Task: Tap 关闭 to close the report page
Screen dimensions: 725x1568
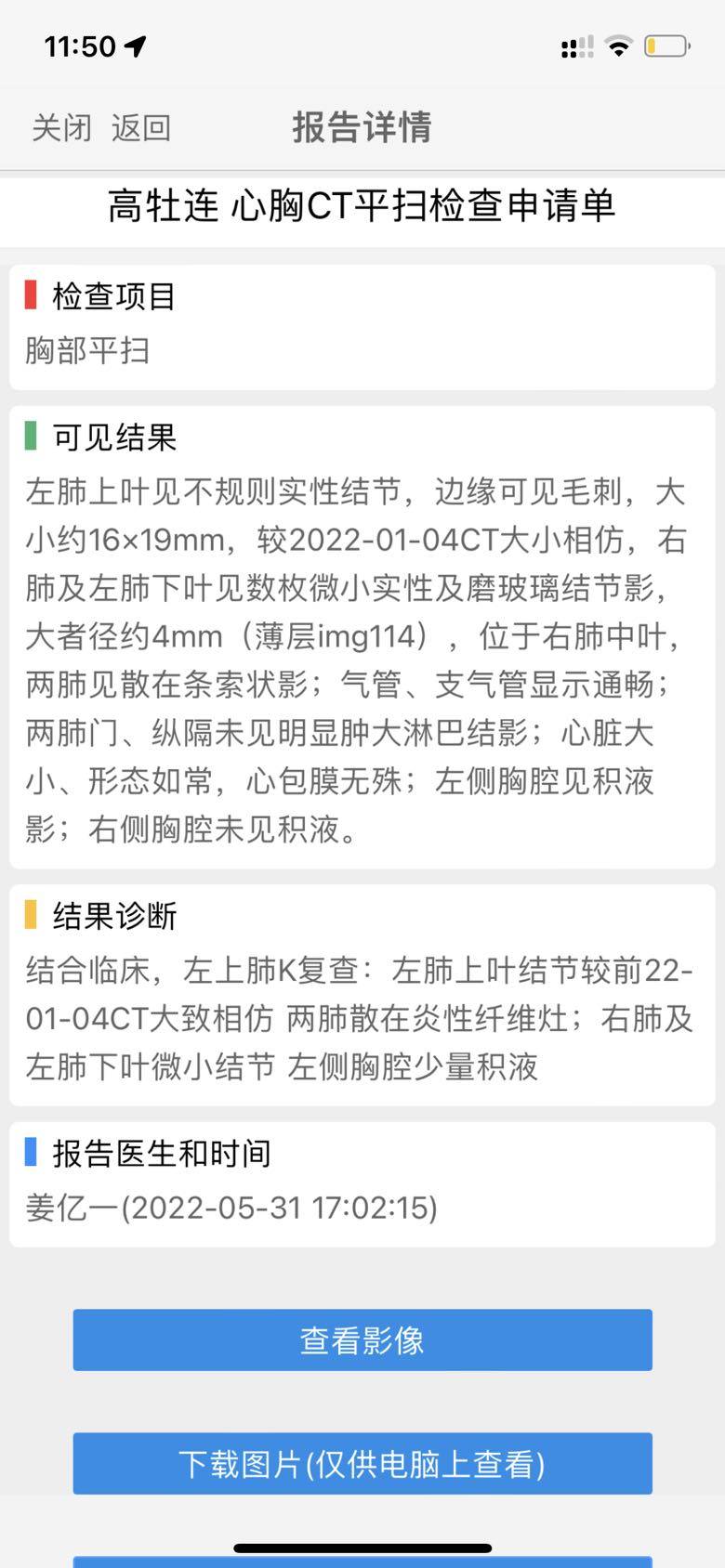Action: 61,127
